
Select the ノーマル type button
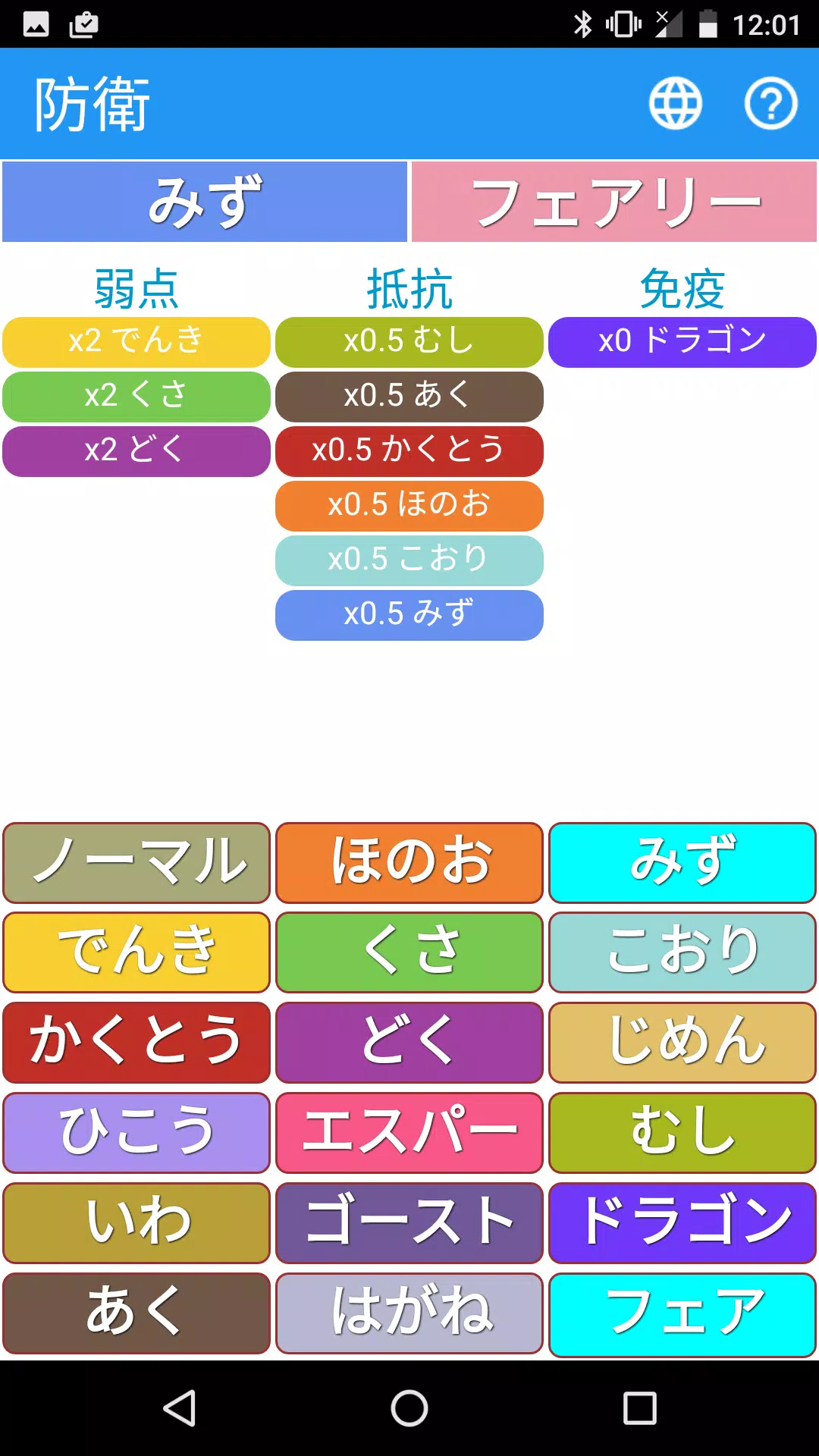pyautogui.click(x=136, y=862)
